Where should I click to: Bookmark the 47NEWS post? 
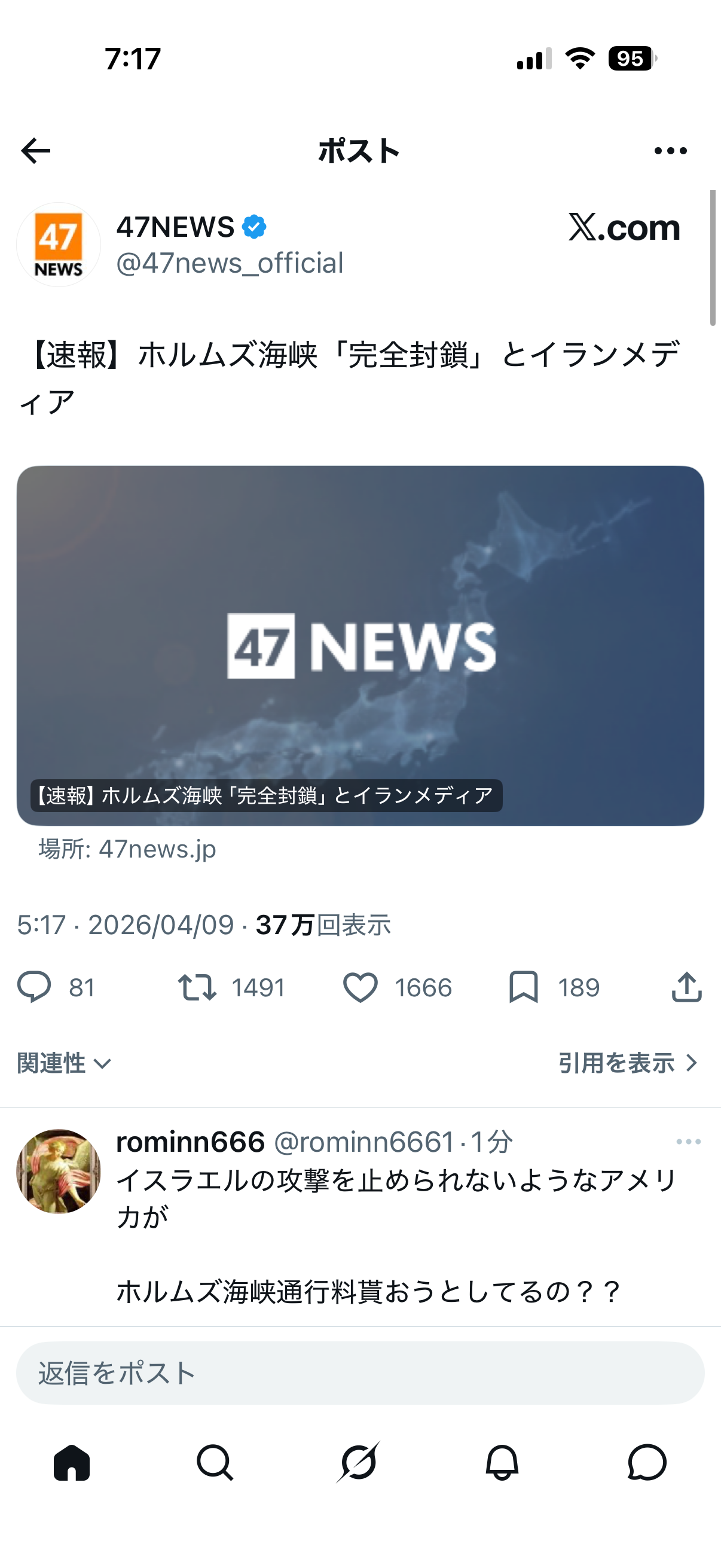click(523, 987)
